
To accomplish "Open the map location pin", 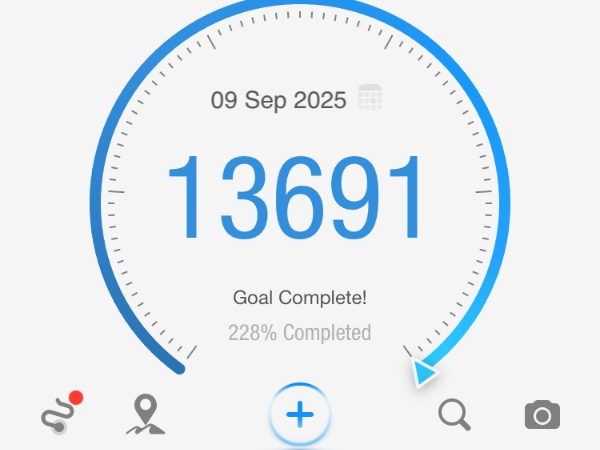I will click(x=147, y=414).
